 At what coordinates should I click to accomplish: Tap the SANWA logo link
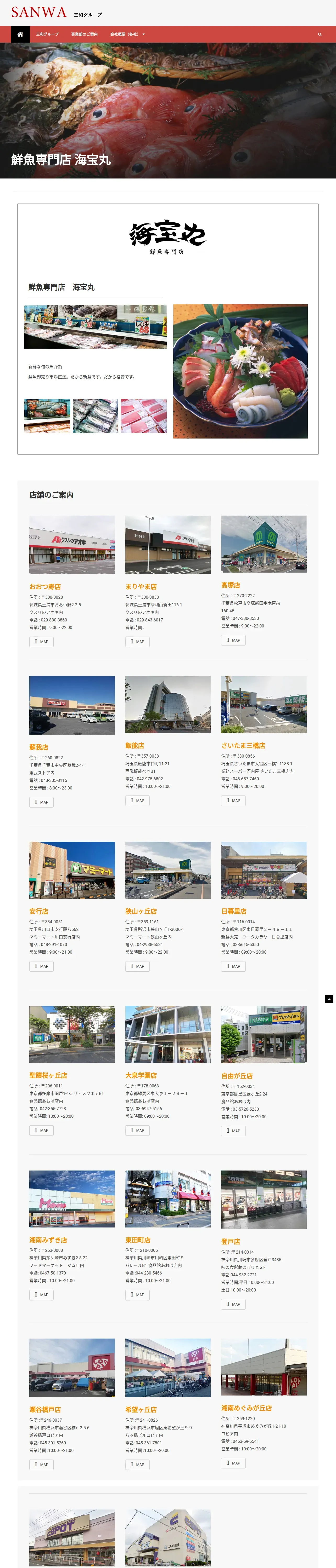click(x=39, y=12)
